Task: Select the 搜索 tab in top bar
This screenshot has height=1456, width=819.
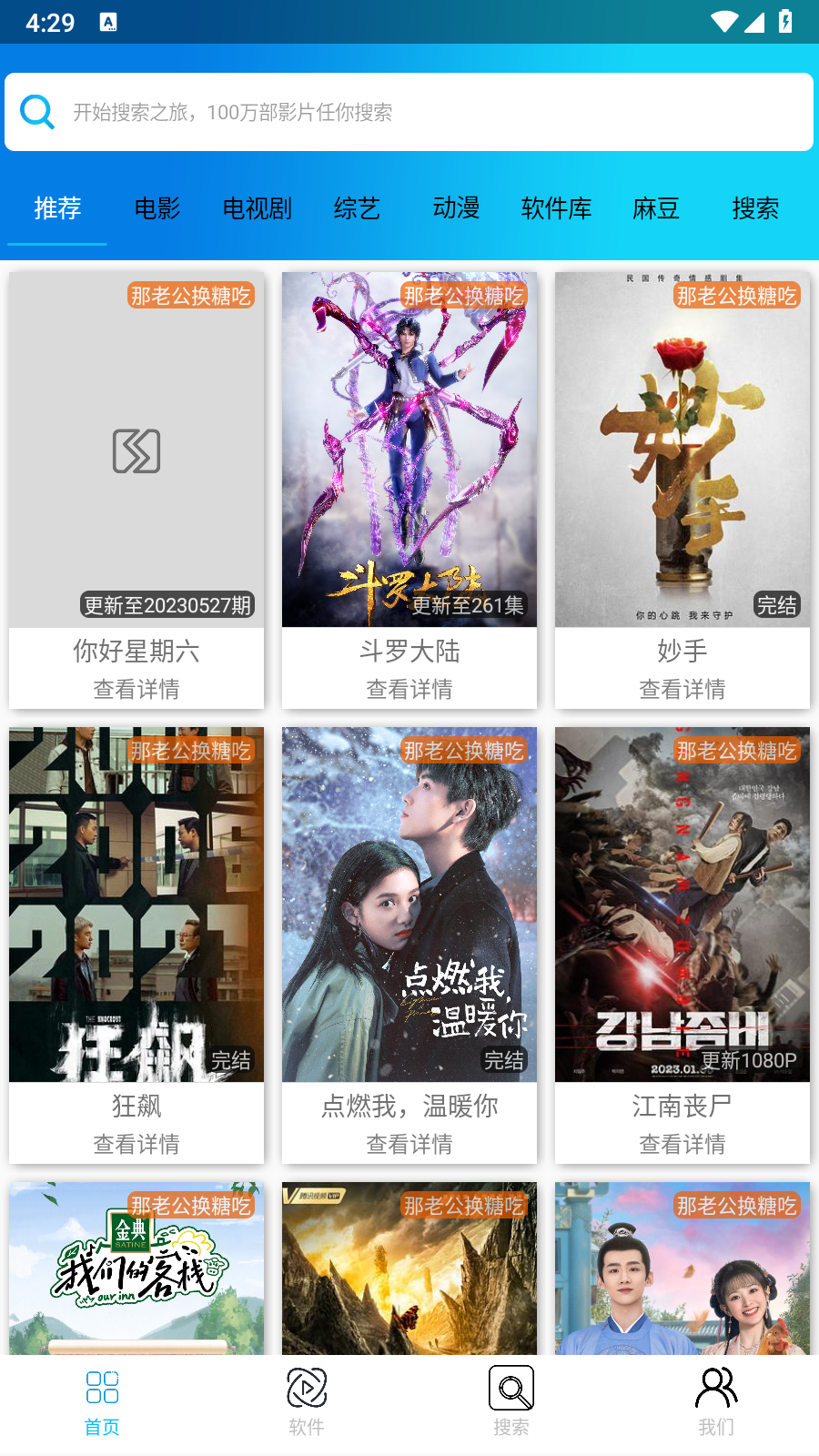Action: pos(755,208)
